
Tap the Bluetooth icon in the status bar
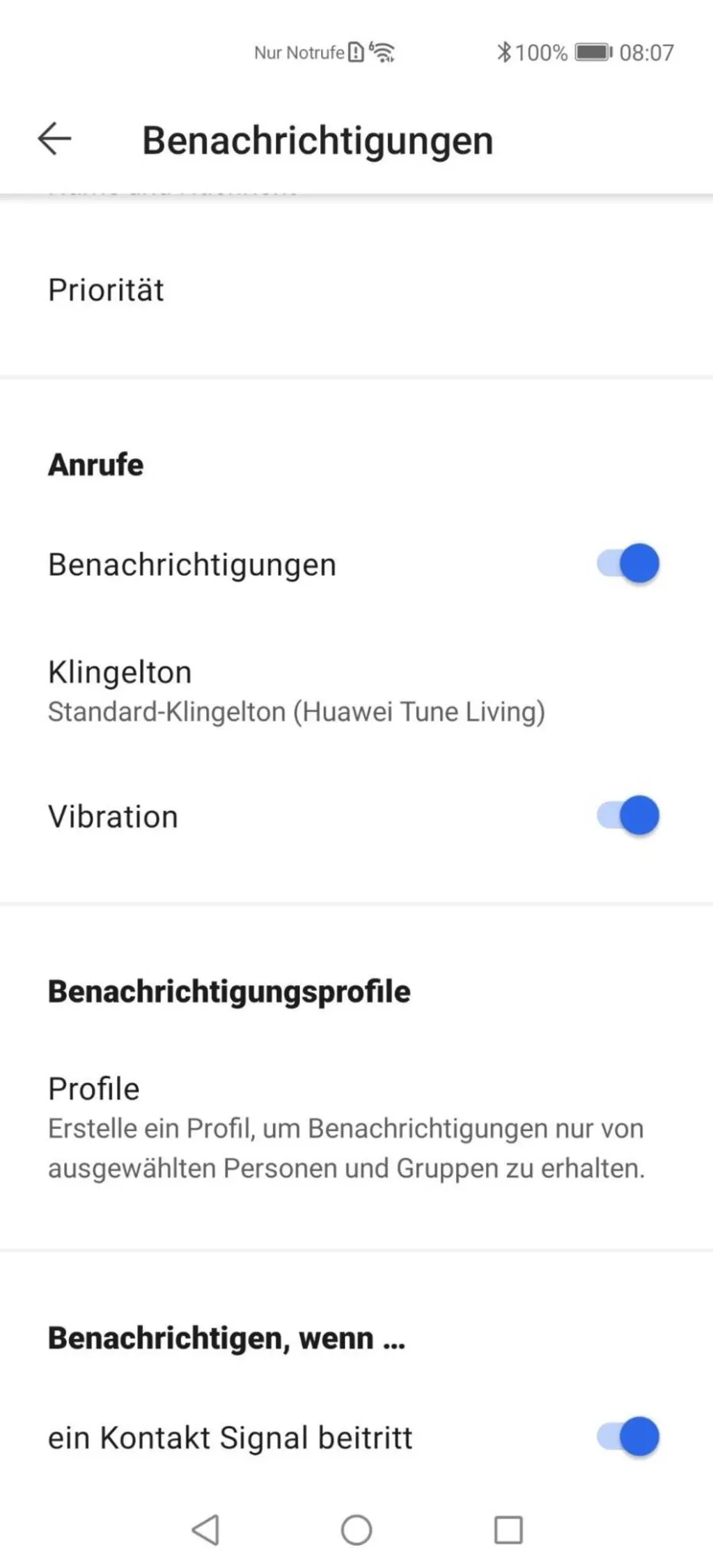(503, 52)
